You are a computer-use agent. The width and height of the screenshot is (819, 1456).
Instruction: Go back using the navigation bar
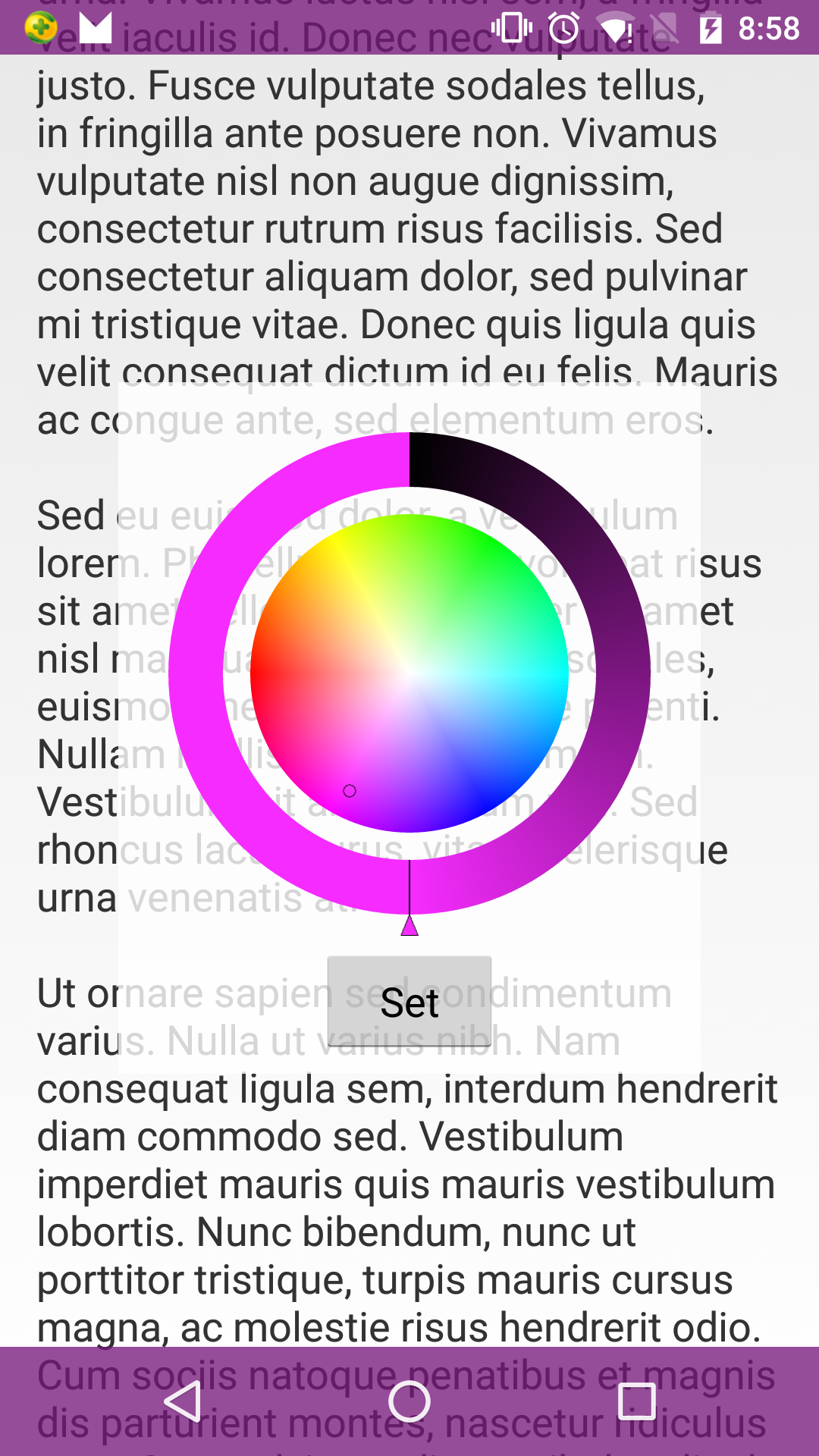pyautogui.click(x=183, y=1401)
